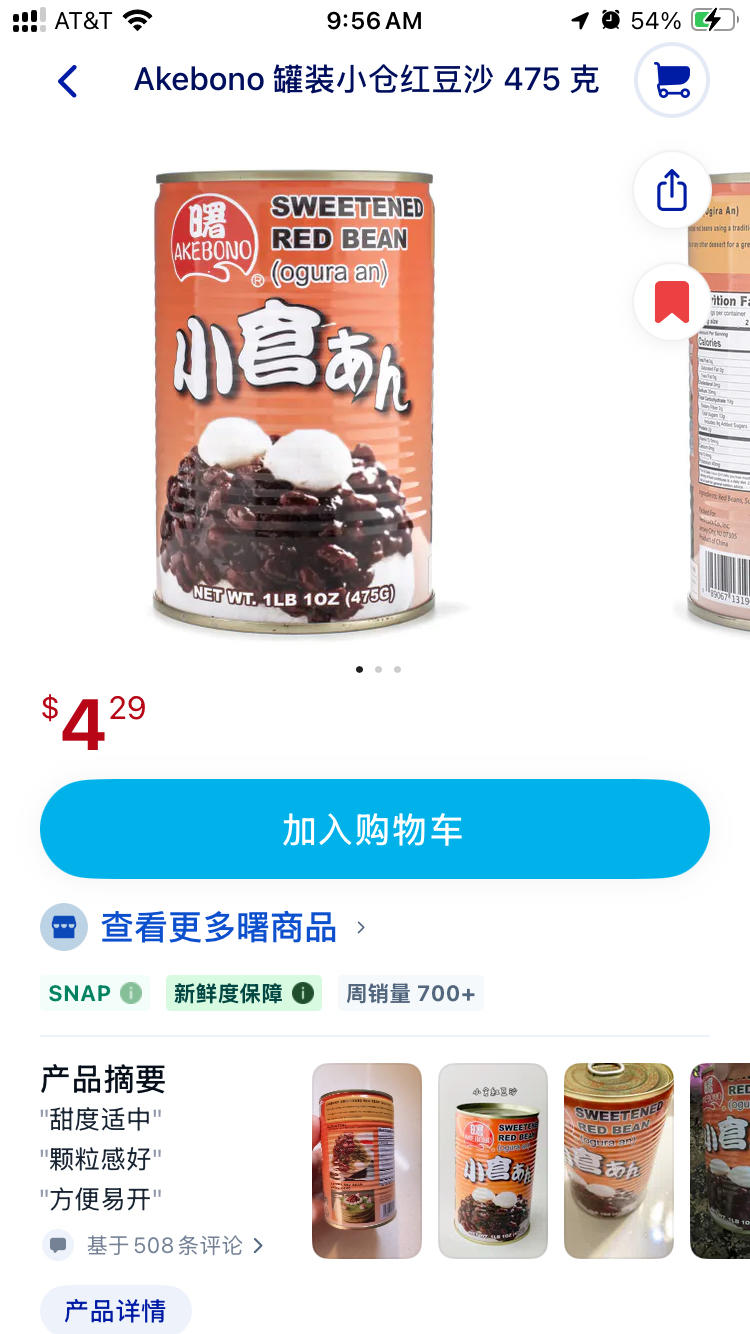Image resolution: width=750 pixels, height=1334 pixels.
Task: Tap the SNAP info chip
Action: coord(95,993)
